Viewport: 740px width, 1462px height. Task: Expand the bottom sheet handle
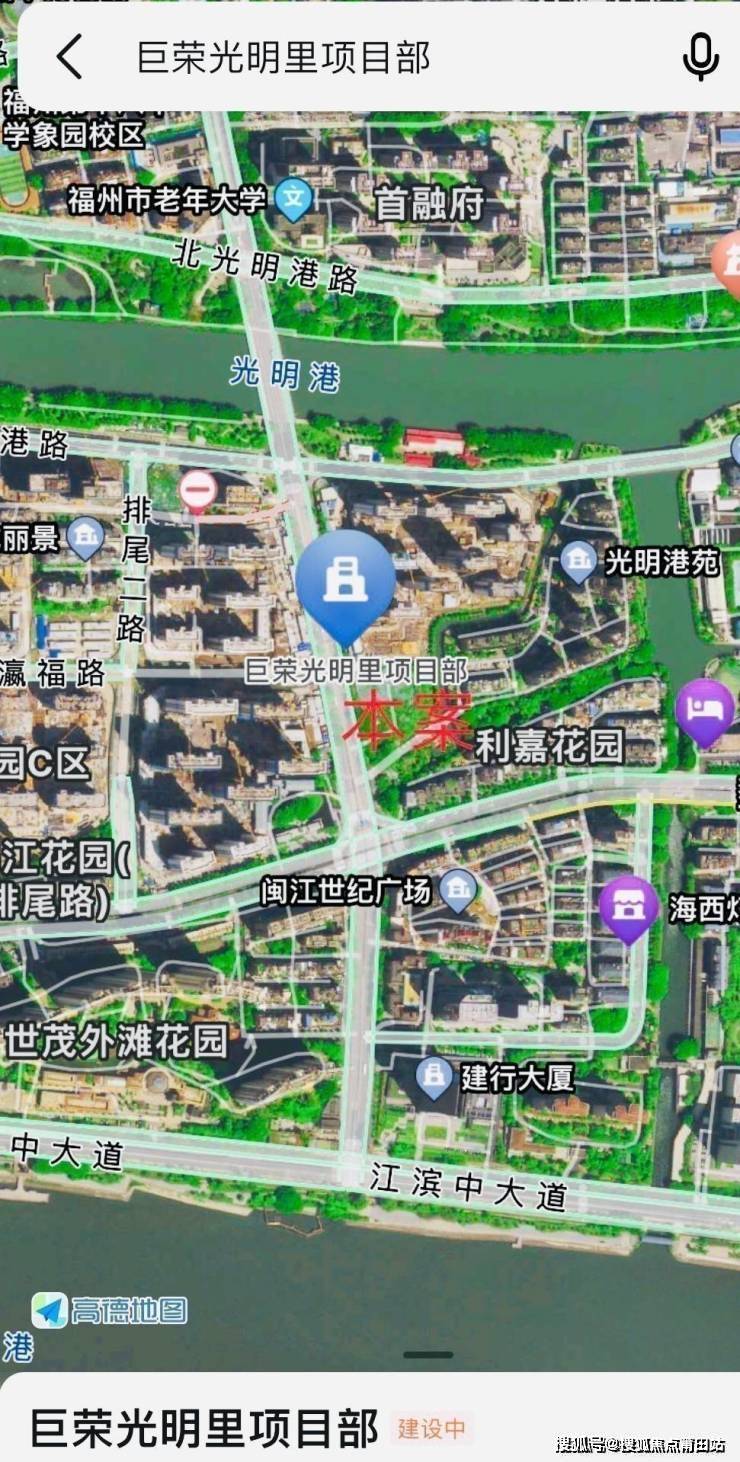[x=428, y=1355]
